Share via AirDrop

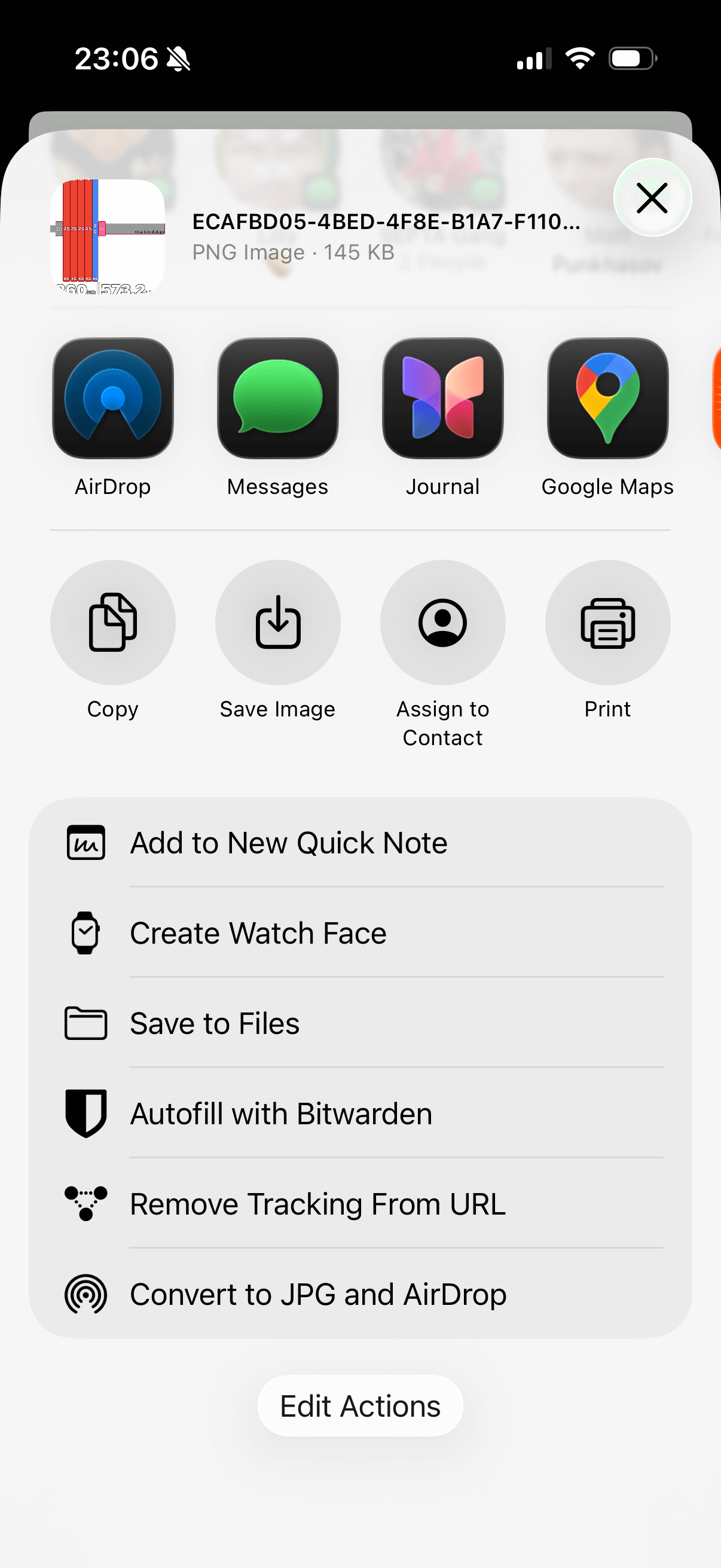[x=112, y=399]
